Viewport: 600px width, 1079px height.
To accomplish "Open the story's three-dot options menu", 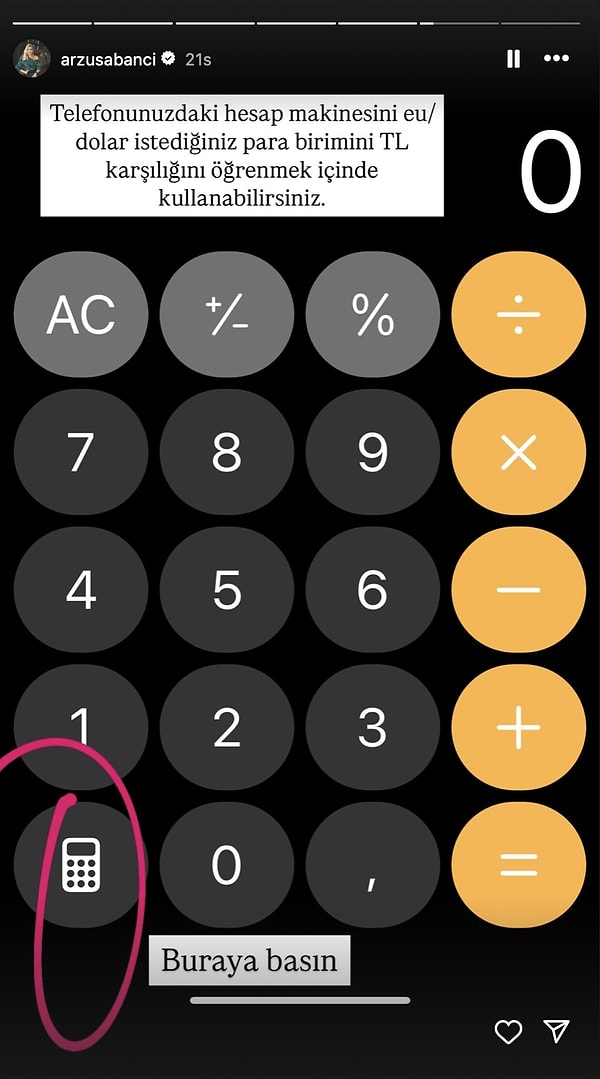I will click(x=556, y=59).
